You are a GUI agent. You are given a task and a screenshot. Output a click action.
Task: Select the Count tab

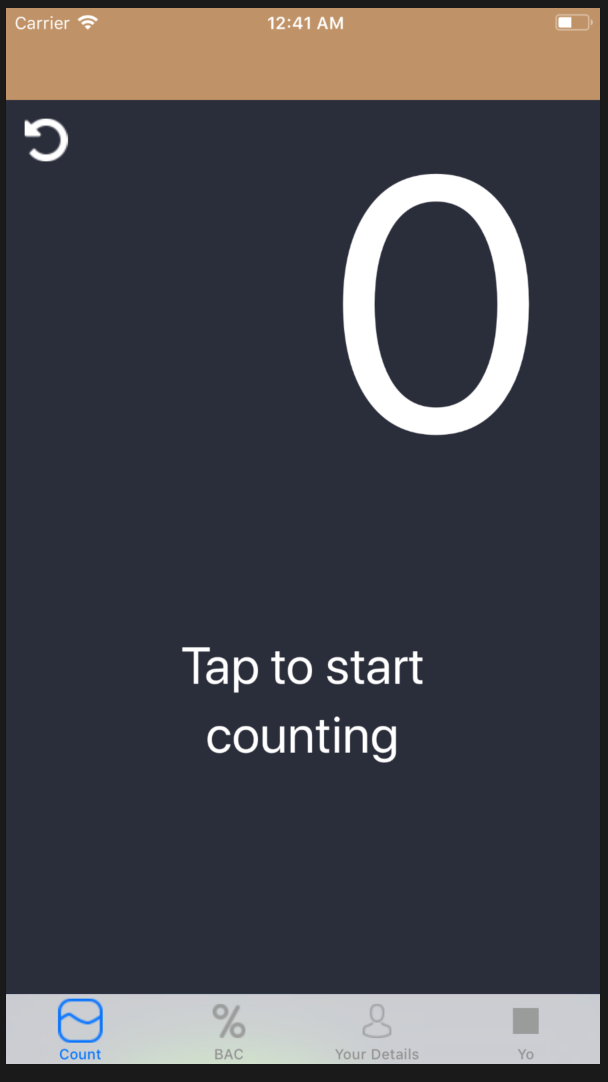80,1031
